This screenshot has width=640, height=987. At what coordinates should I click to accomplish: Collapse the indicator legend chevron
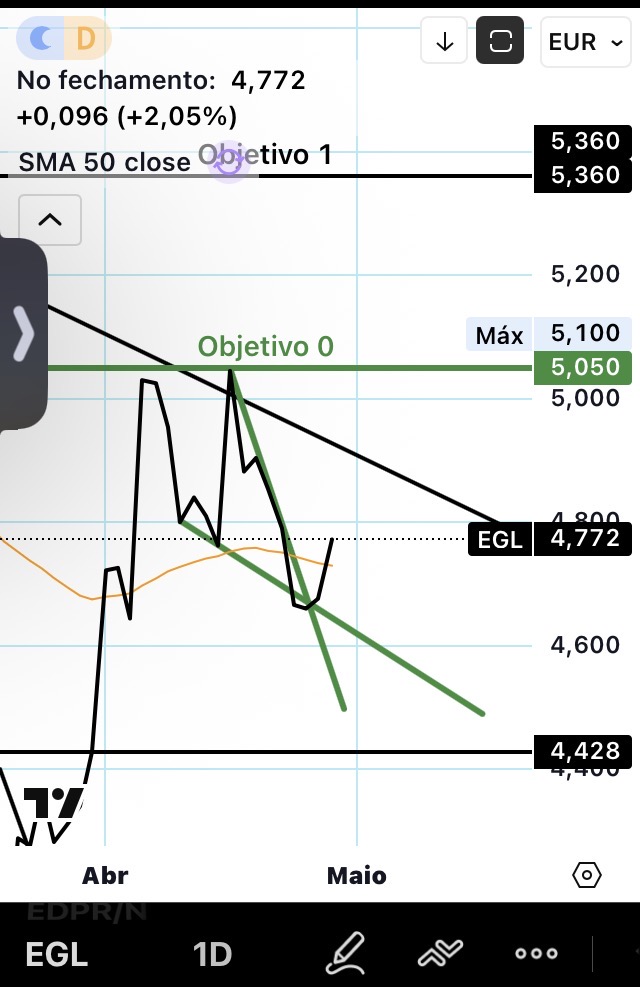(x=50, y=220)
